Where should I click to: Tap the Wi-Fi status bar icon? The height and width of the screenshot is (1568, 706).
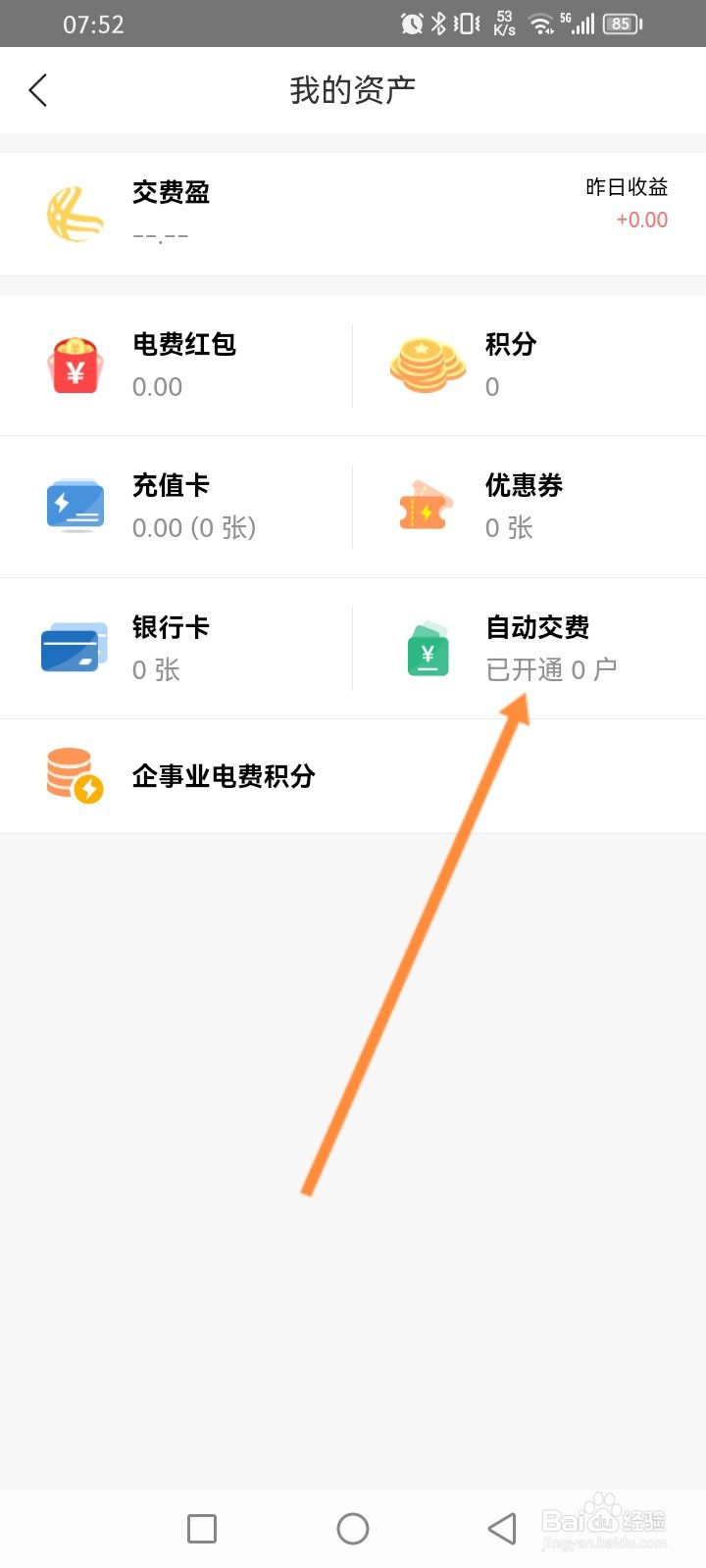point(540,23)
